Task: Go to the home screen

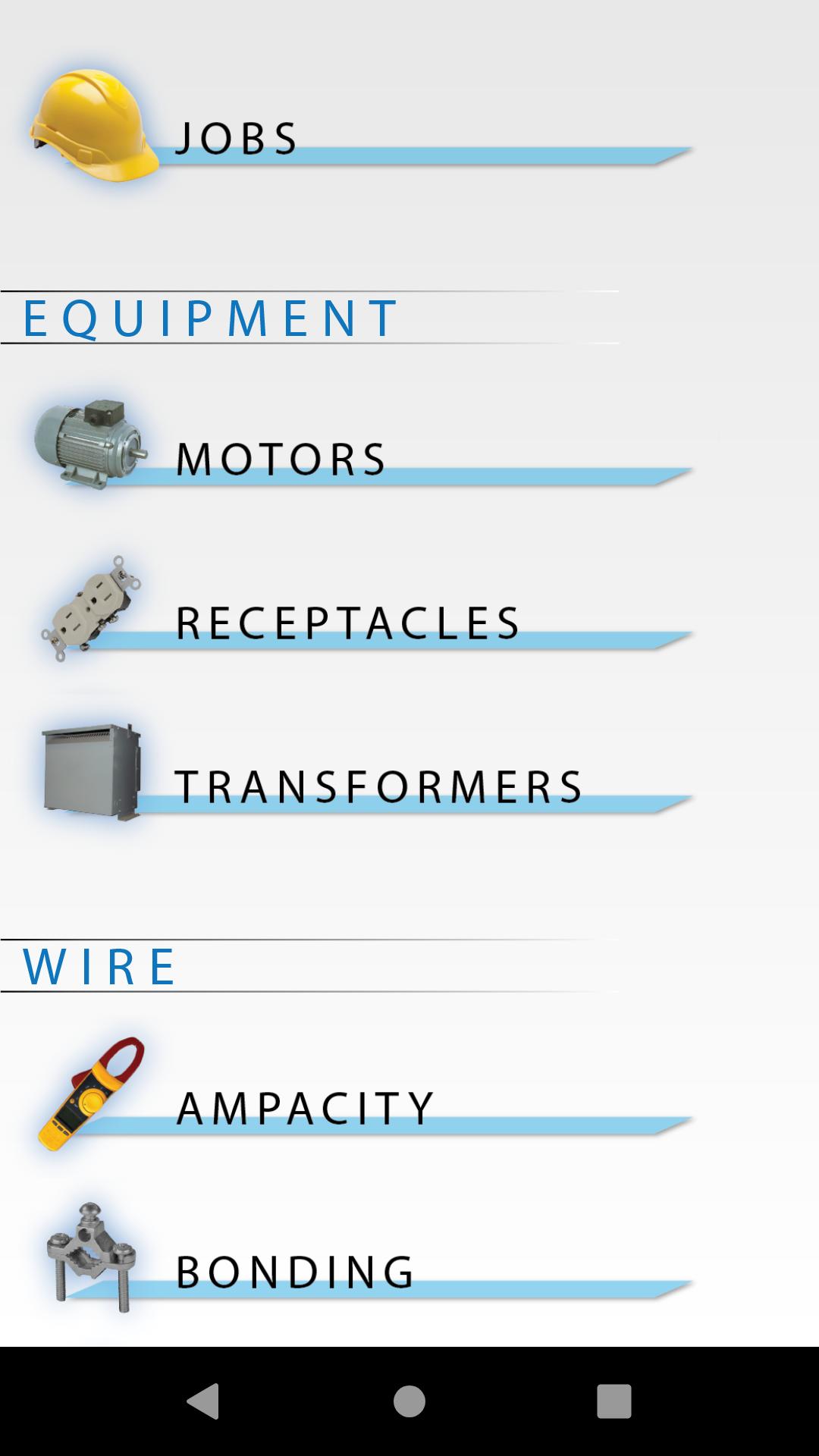Action: click(x=409, y=1401)
